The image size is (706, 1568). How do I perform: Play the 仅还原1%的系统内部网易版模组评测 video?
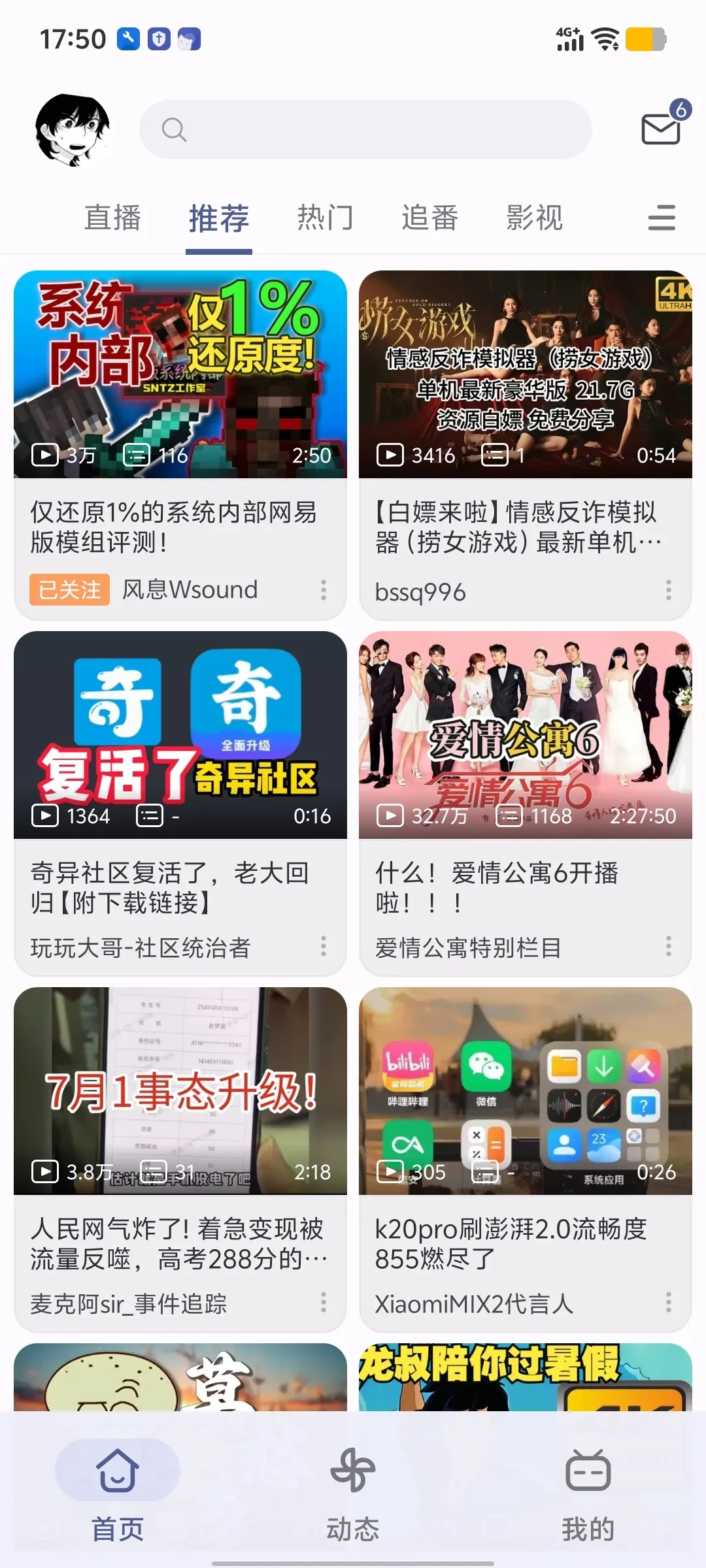click(180, 374)
